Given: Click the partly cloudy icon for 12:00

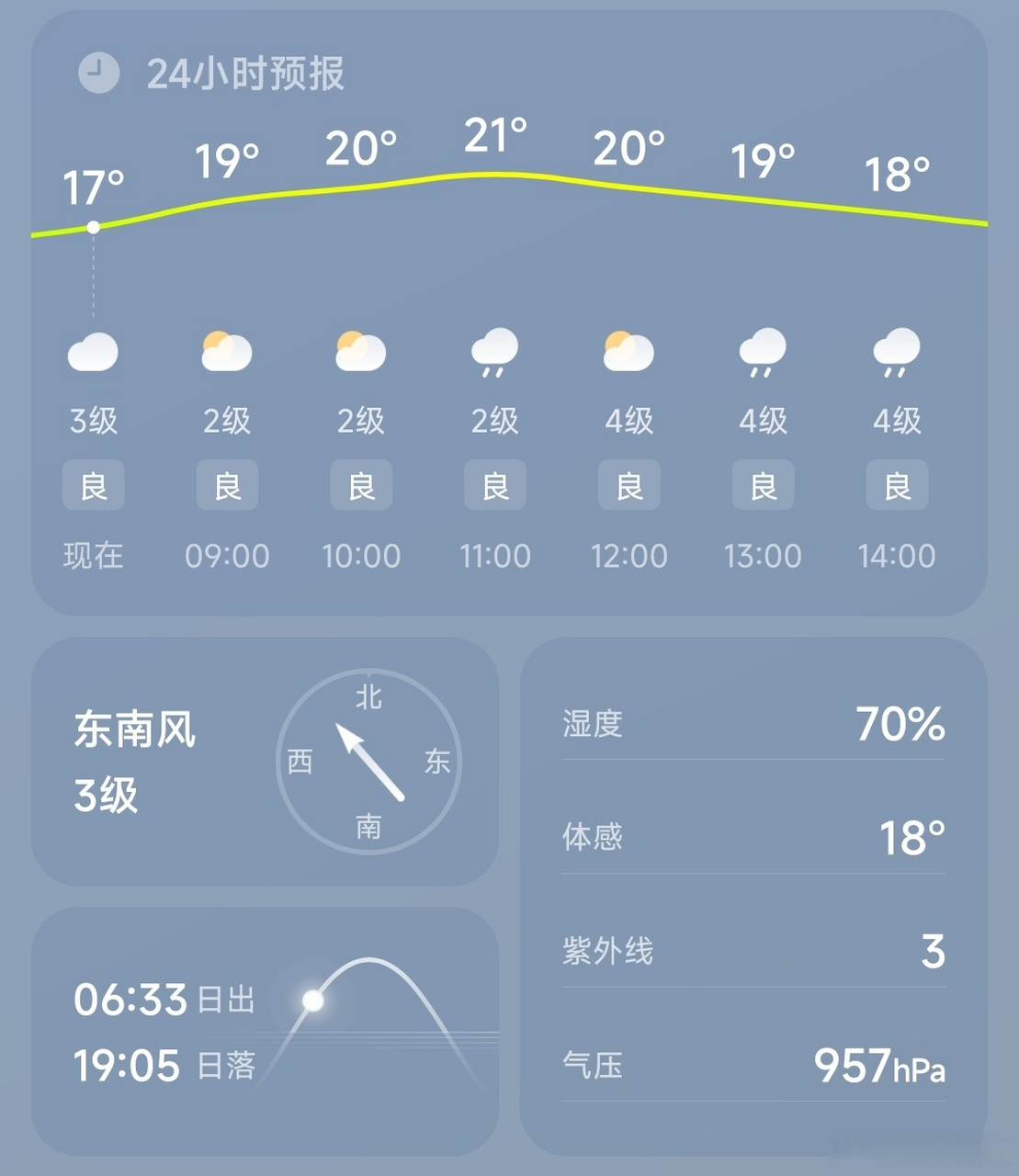Looking at the screenshot, I should click(628, 351).
